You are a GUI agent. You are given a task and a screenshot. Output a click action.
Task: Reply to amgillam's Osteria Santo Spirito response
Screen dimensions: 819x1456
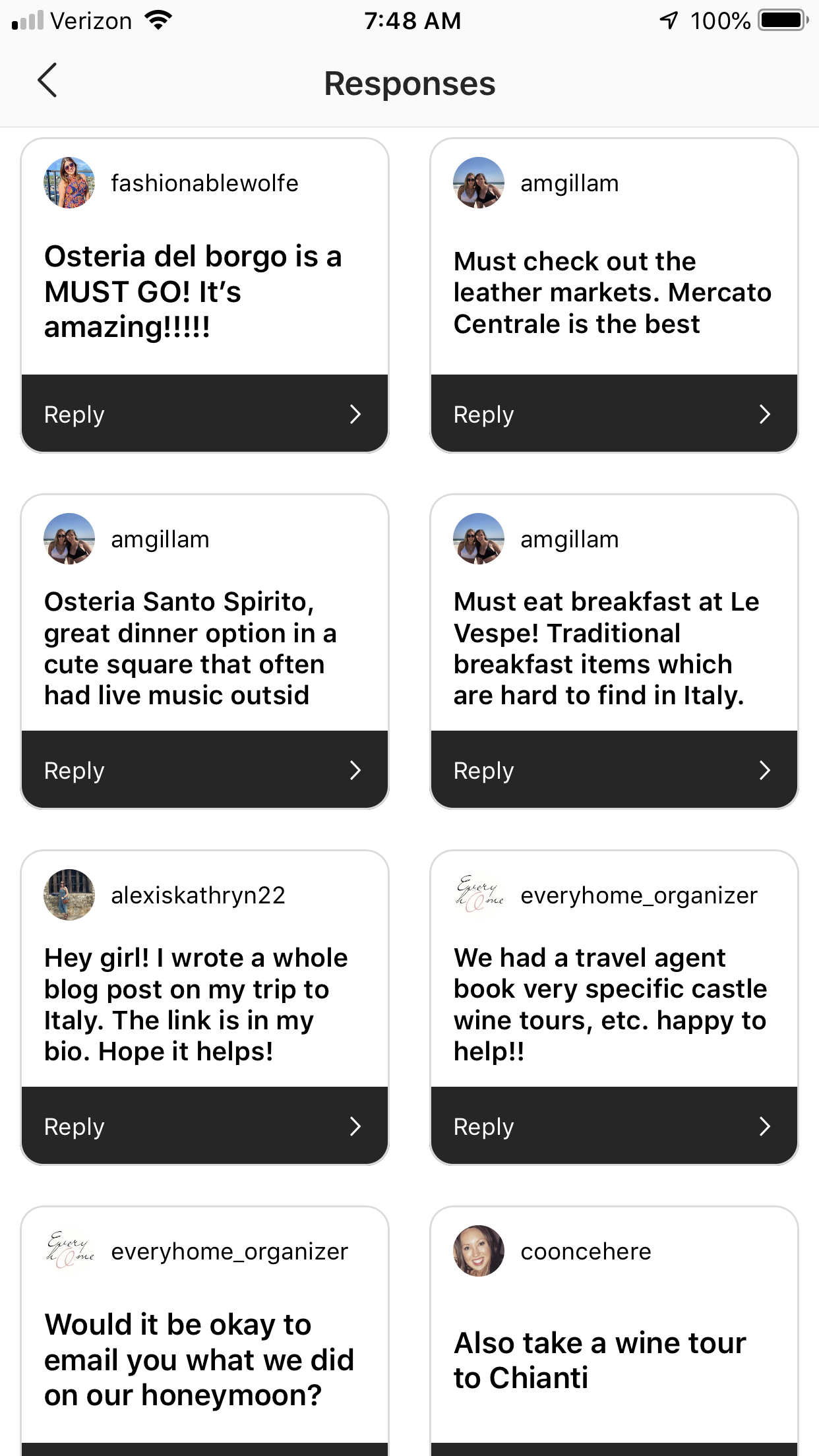204,770
